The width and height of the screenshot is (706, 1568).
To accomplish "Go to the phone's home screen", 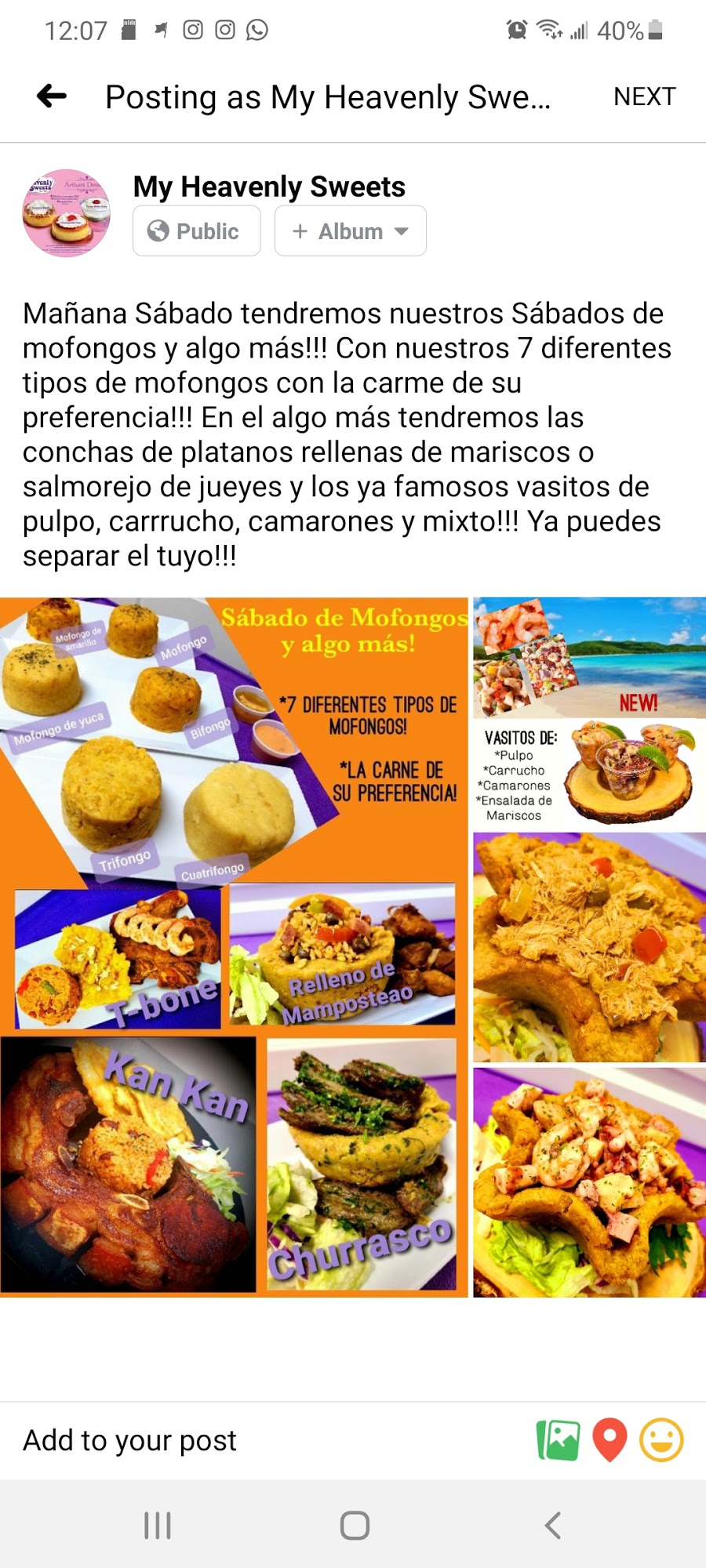I will pos(355,1526).
